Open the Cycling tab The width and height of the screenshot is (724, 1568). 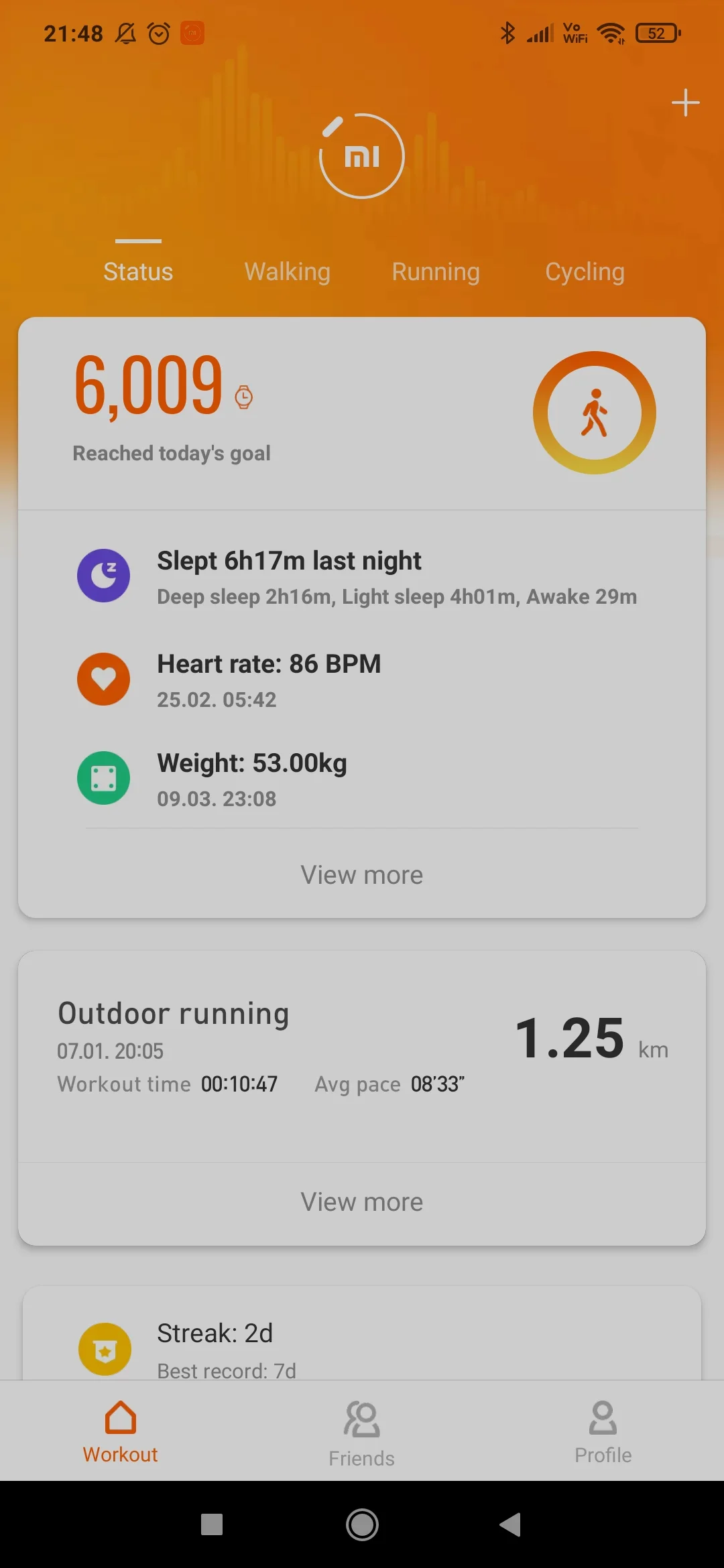click(585, 271)
